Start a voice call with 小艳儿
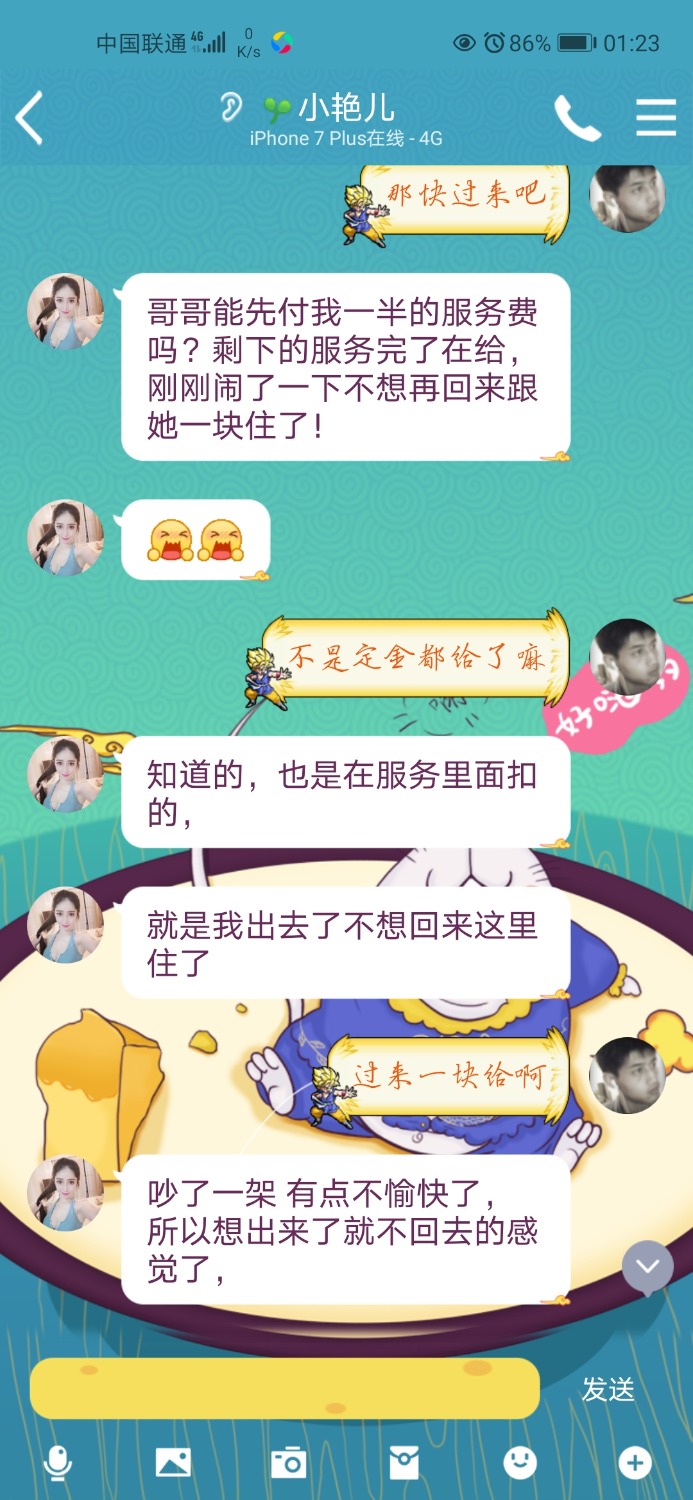 click(577, 118)
